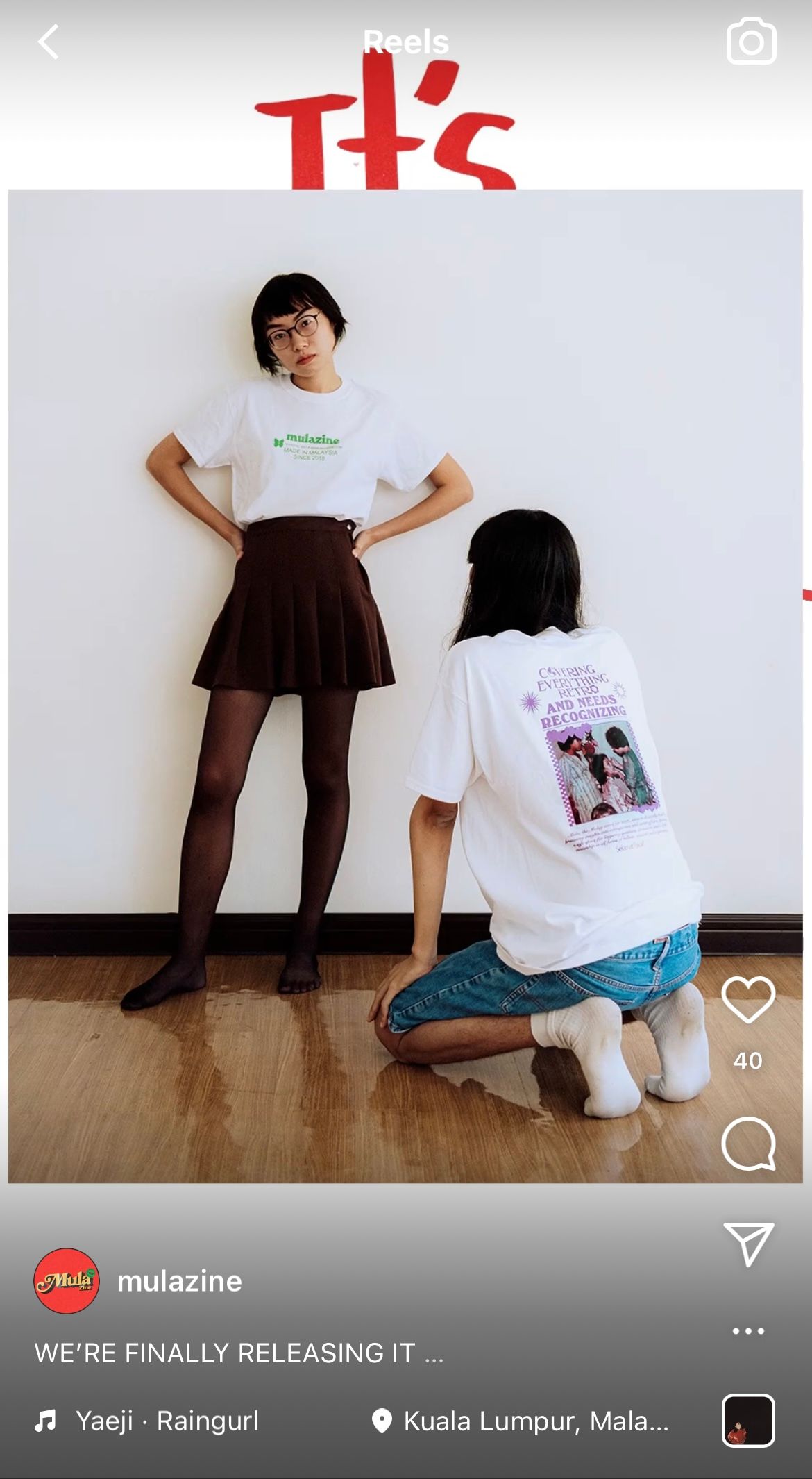
Task: Open the comments on this reel
Action: tap(748, 1144)
